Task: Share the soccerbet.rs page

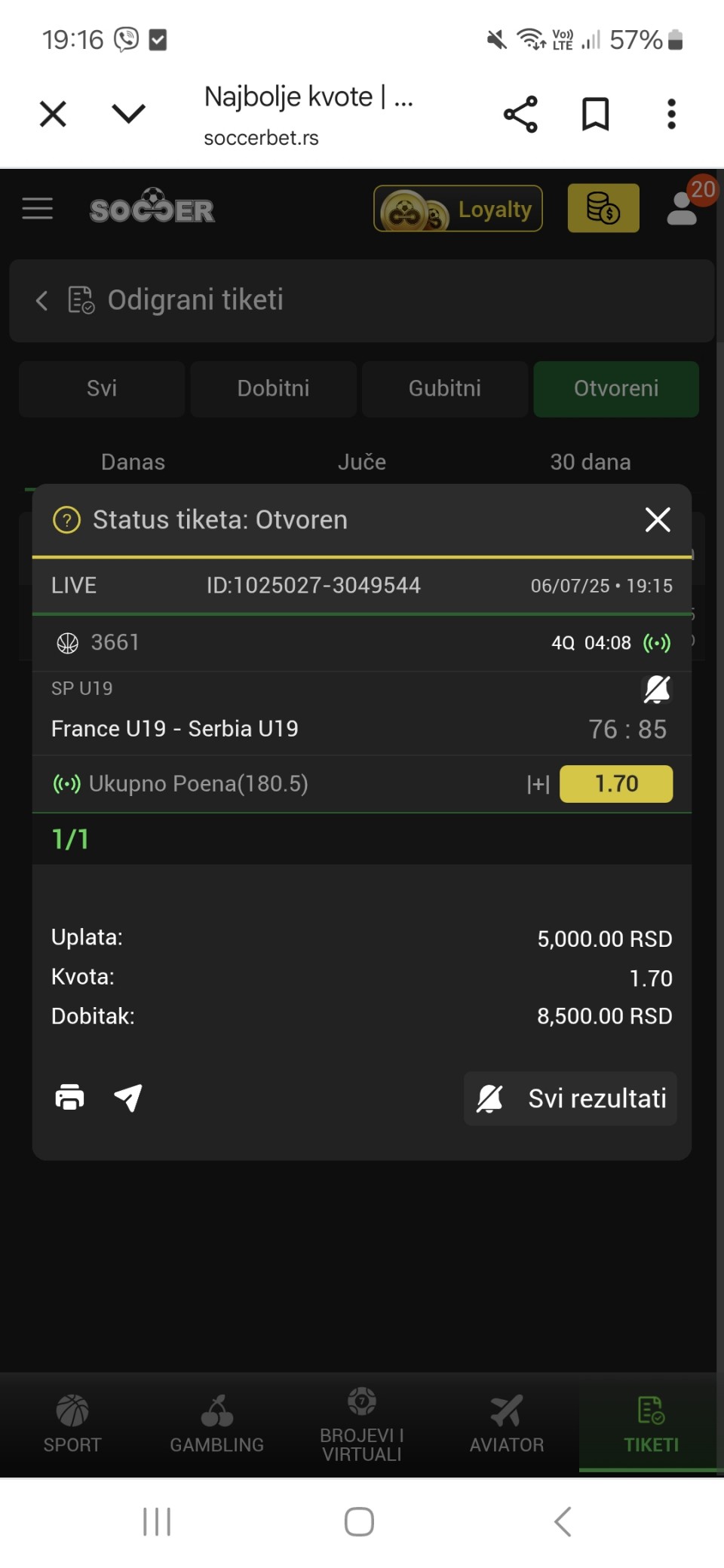Action: [x=520, y=114]
